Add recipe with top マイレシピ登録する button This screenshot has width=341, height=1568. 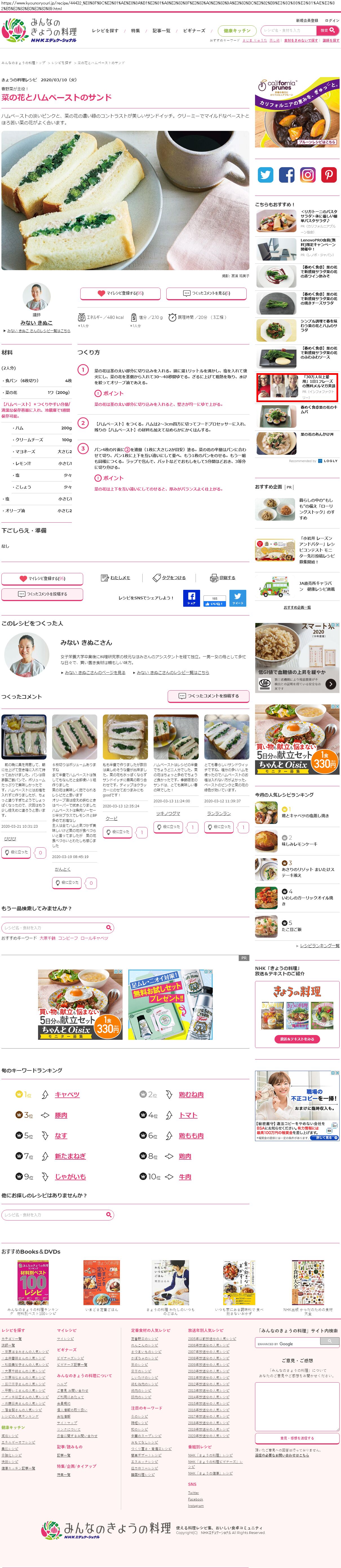(x=120, y=293)
